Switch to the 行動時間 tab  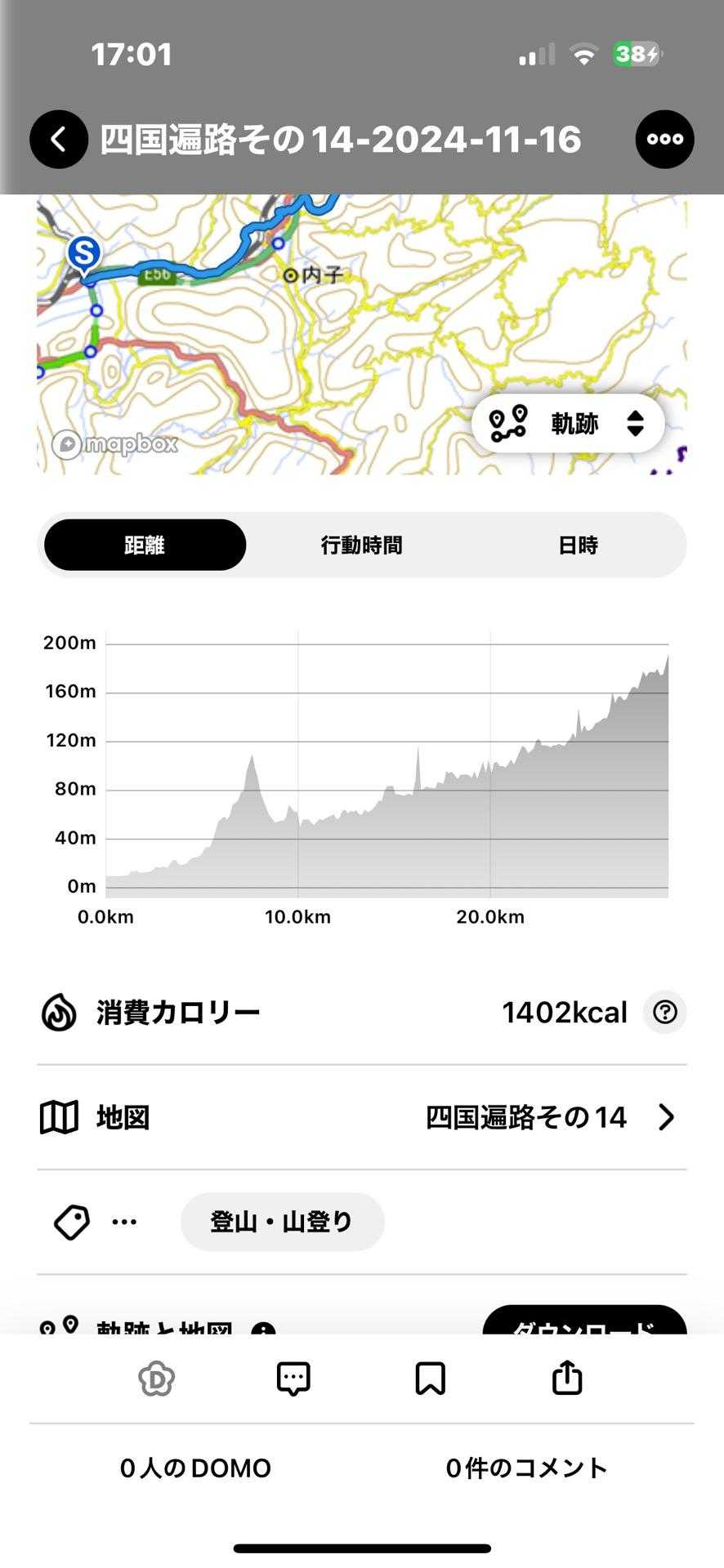tap(361, 545)
